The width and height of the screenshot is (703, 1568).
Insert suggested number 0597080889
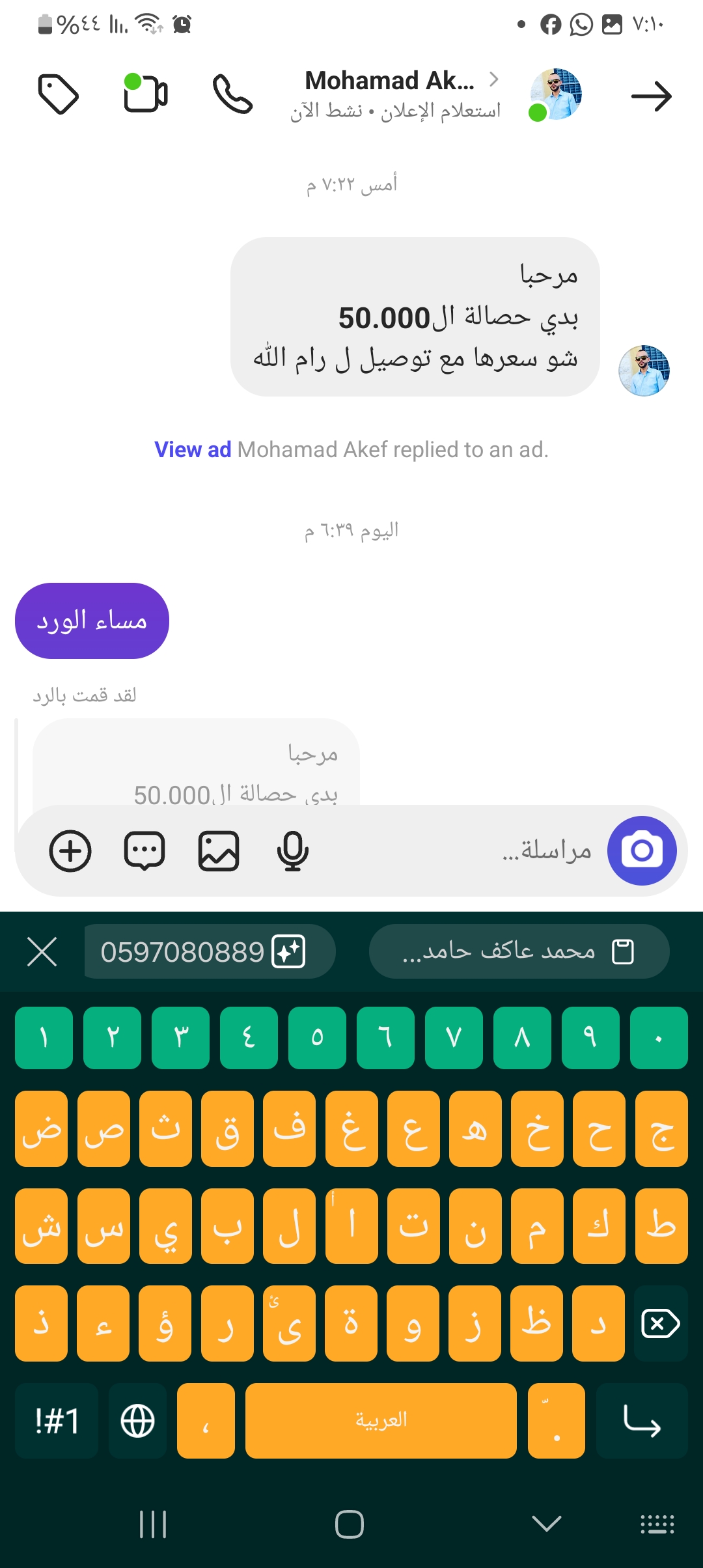[x=202, y=952]
